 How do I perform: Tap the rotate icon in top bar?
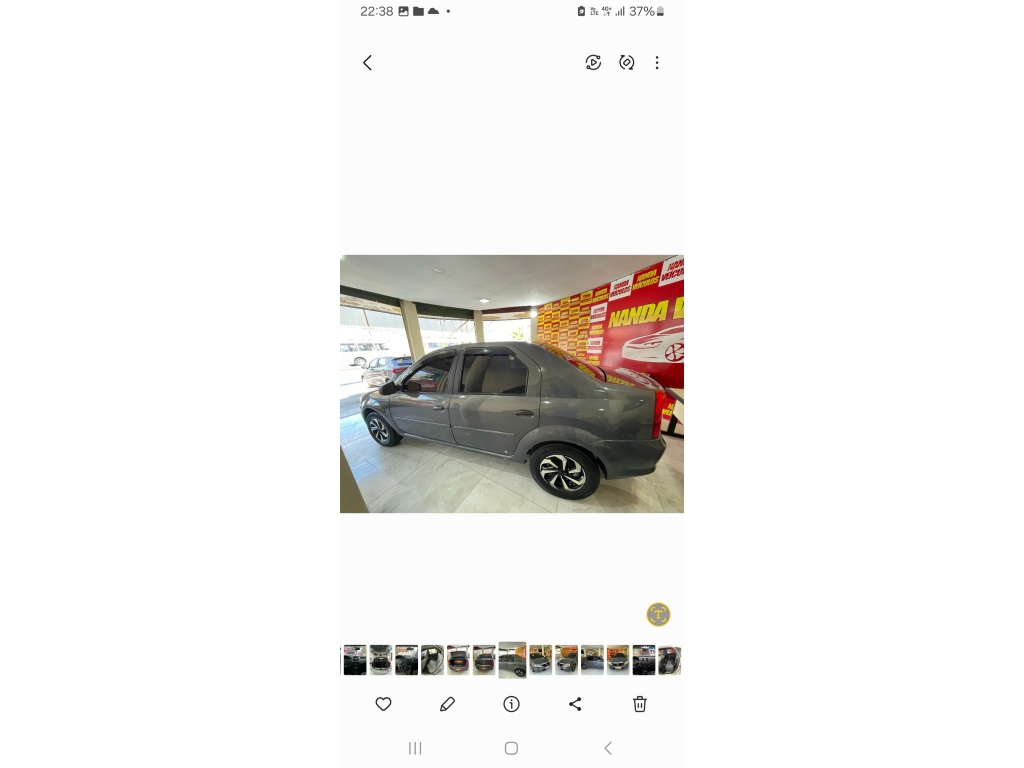pyautogui.click(x=626, y=63)
